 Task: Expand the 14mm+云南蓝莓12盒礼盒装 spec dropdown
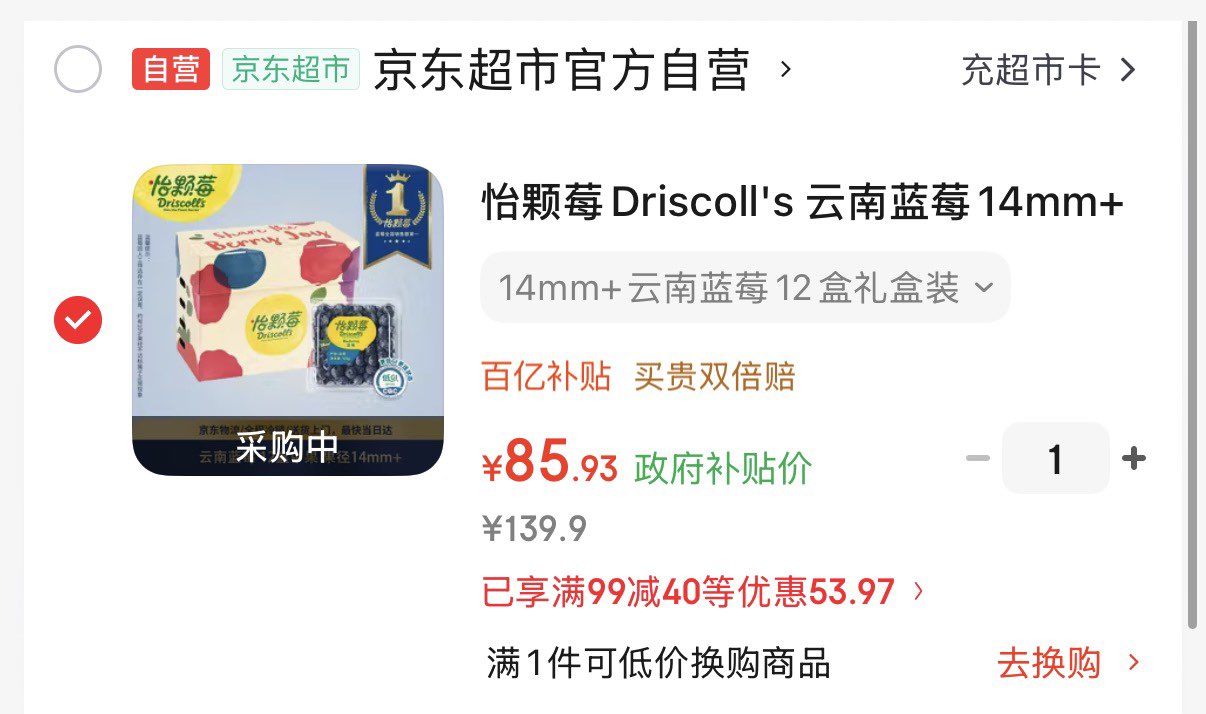(745, 288)
